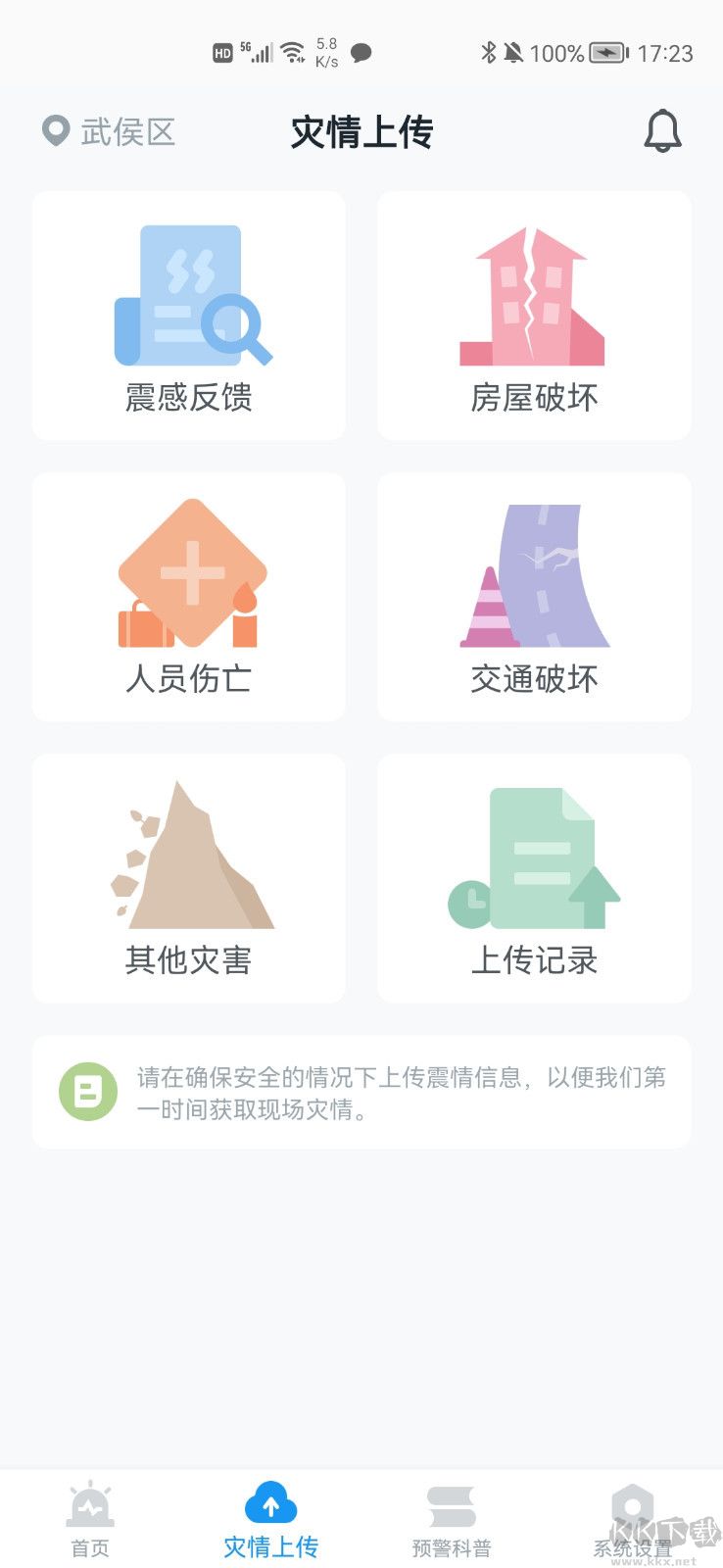
Task: Click the location pin icon beside 武侯区
Action: (55, 129)
